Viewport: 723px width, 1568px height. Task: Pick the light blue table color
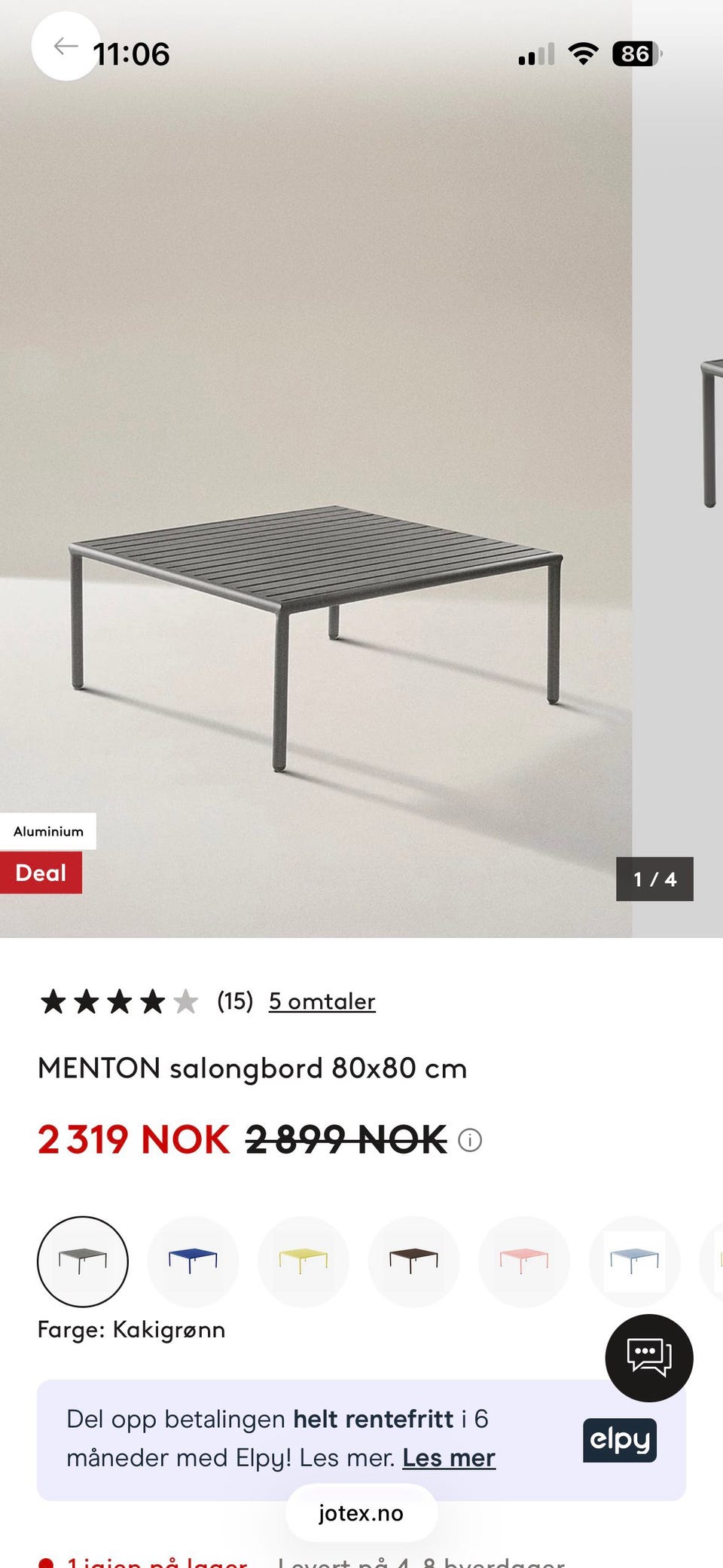(634, 1261)
